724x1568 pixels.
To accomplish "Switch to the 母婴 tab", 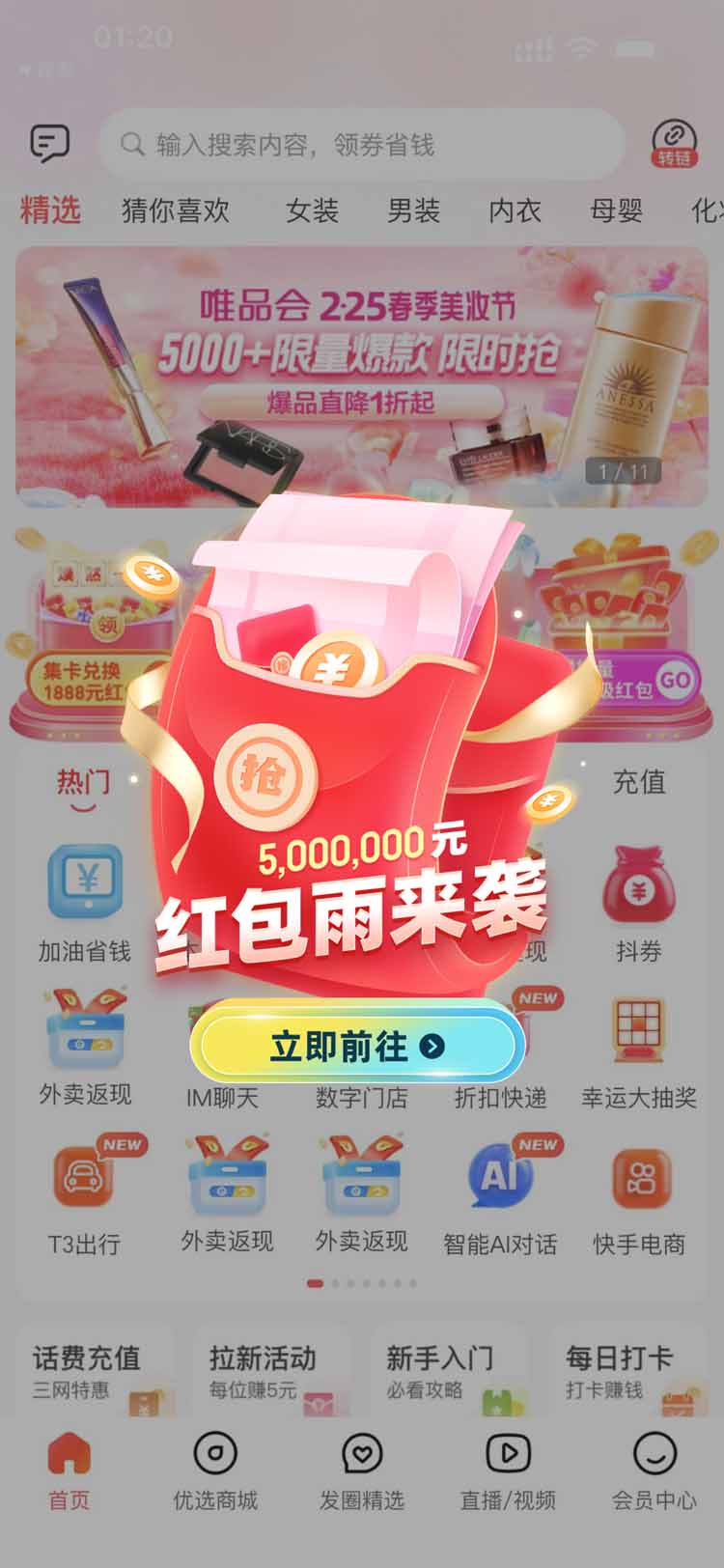I will coord(616,210).
